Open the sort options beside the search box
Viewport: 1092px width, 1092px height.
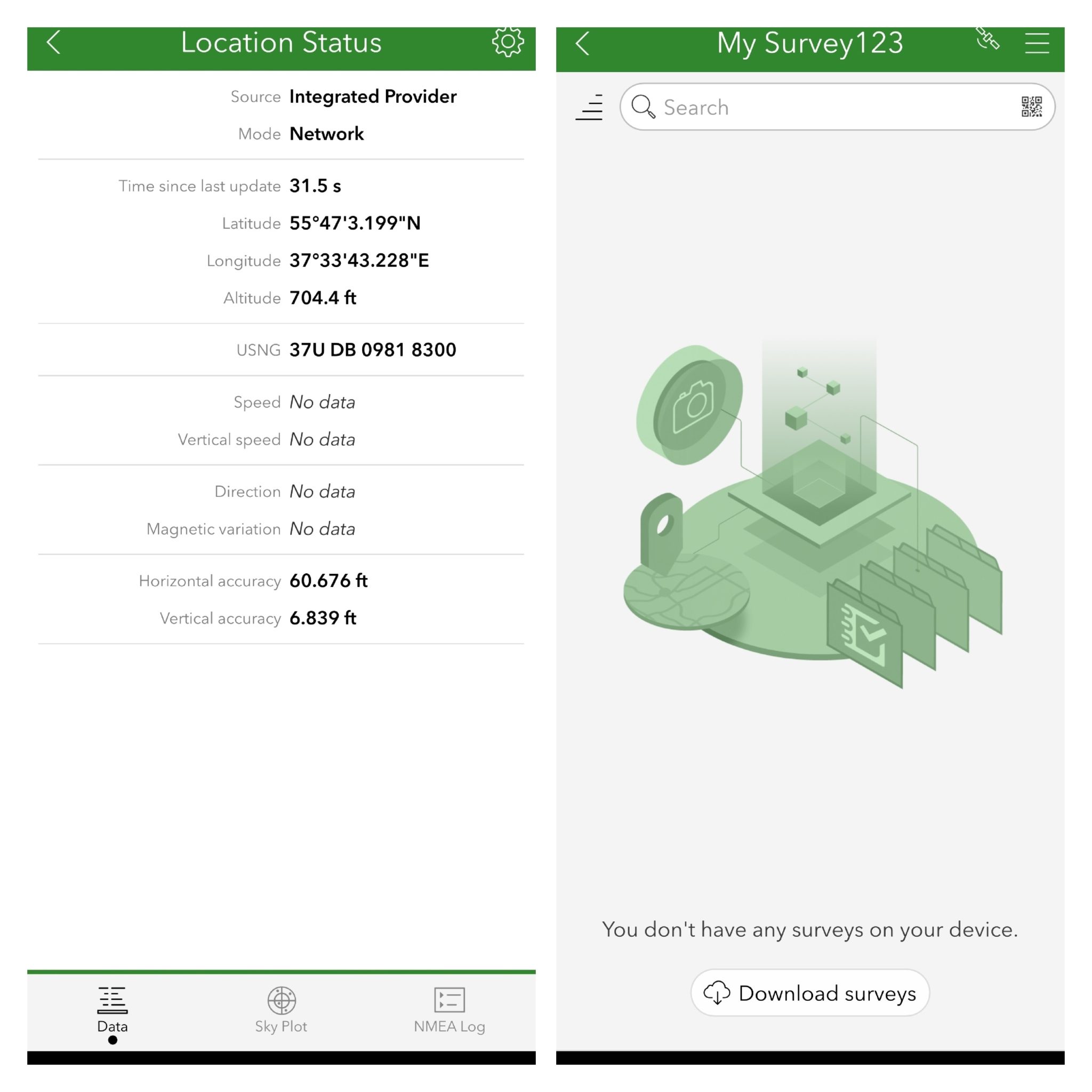click(x=590, y=107)
